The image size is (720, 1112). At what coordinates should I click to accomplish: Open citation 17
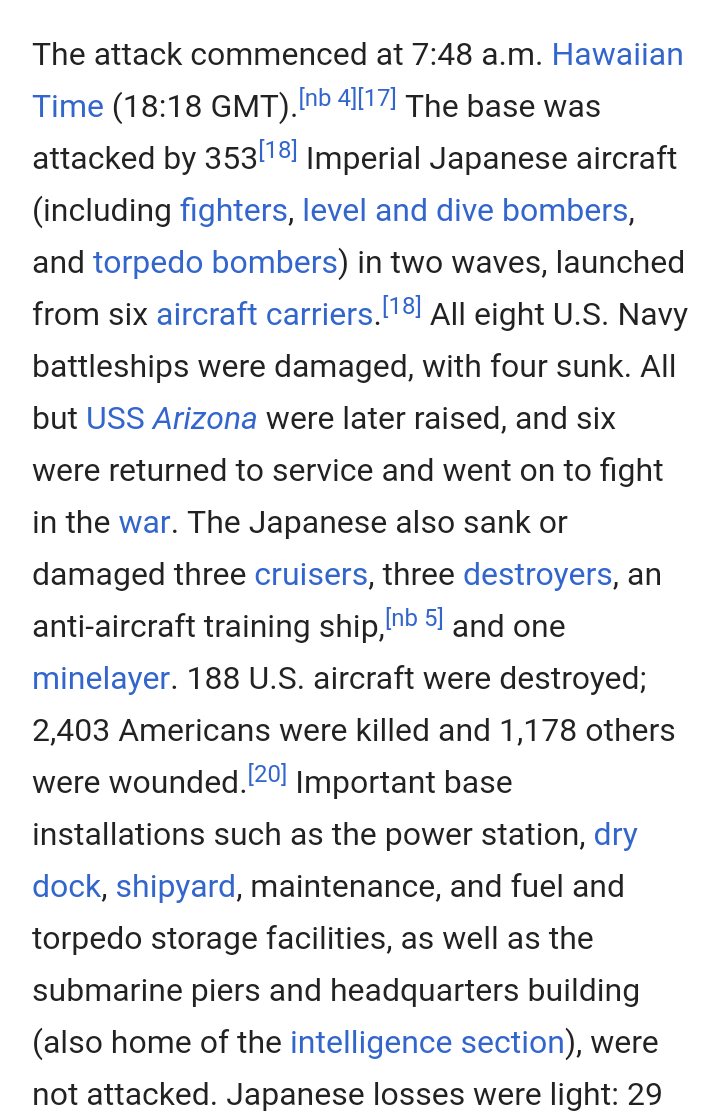[377, 99]
